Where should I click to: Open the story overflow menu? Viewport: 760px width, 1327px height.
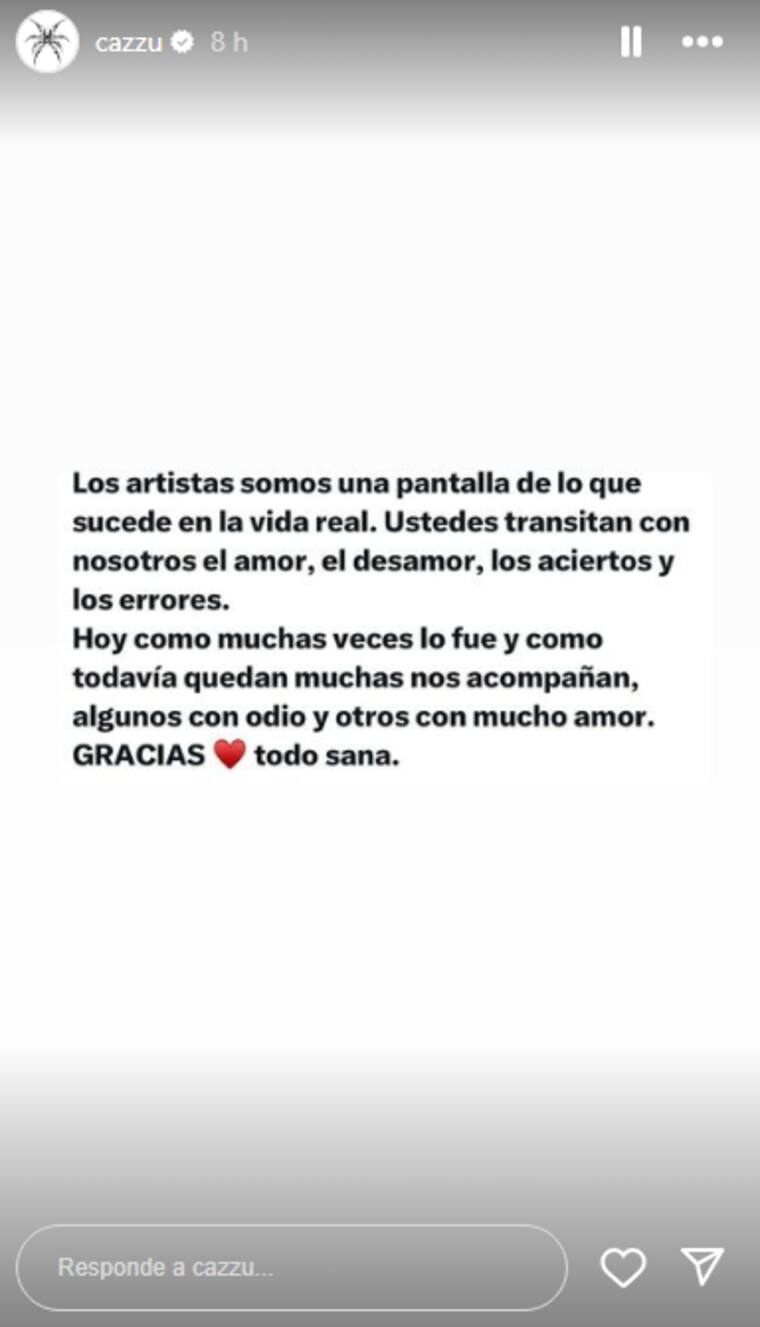(x=702, y=42)
